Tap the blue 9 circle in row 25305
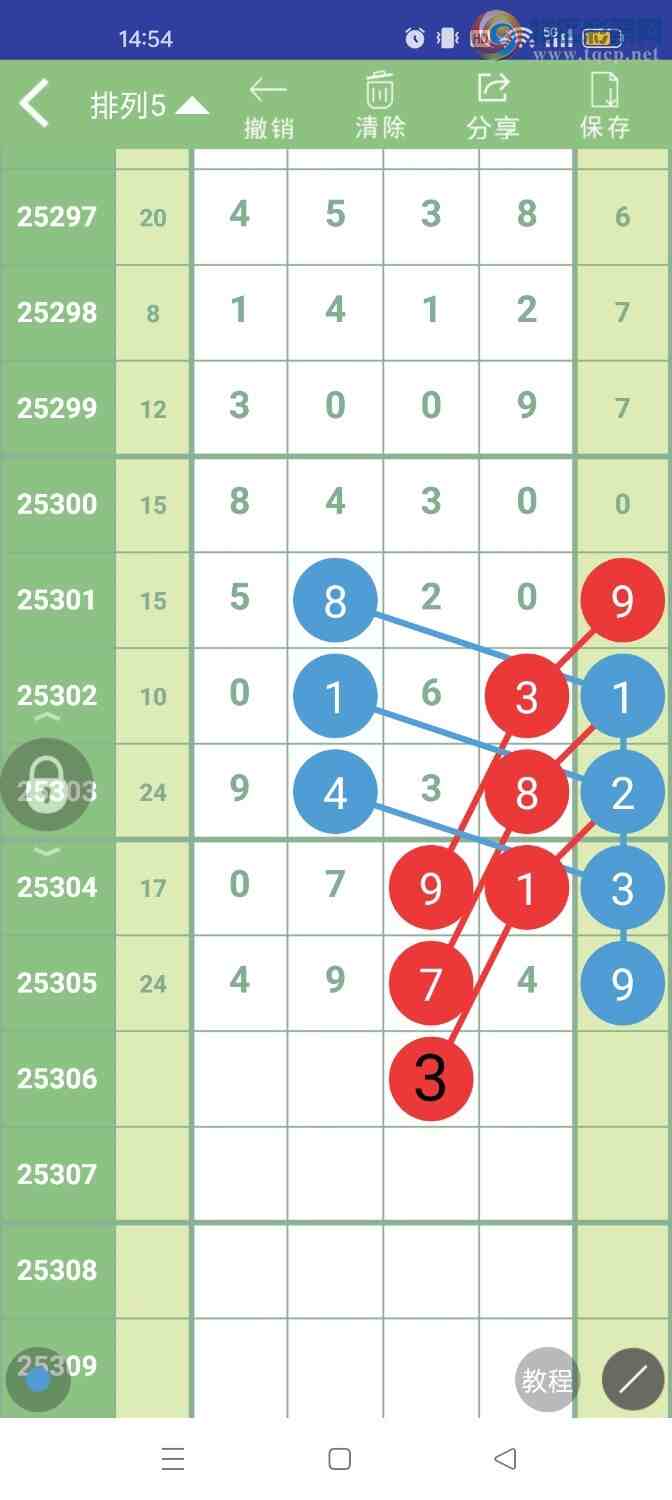 [x=622, y=983]
